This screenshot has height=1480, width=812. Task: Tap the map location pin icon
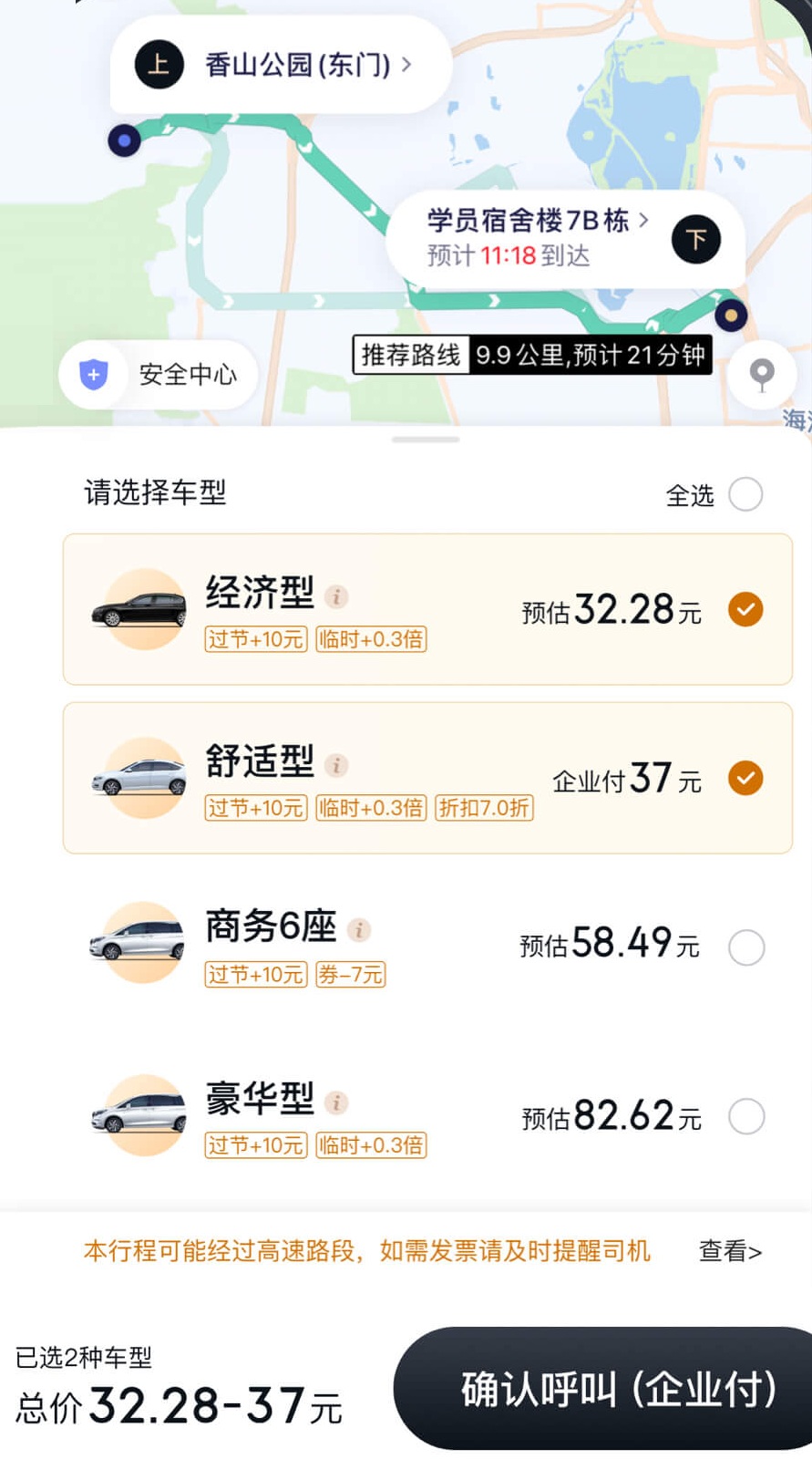tap(761, 373)
